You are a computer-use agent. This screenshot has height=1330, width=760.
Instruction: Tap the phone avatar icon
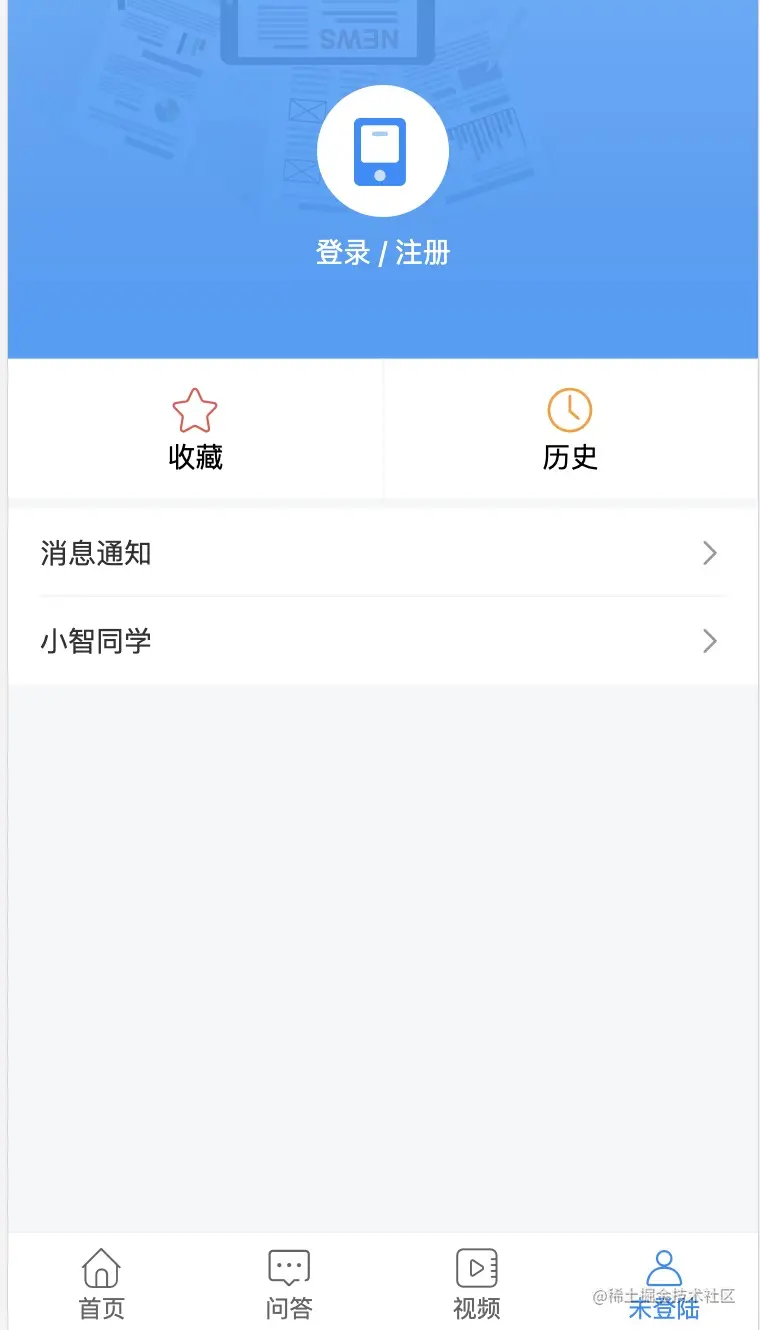point(382,151)
